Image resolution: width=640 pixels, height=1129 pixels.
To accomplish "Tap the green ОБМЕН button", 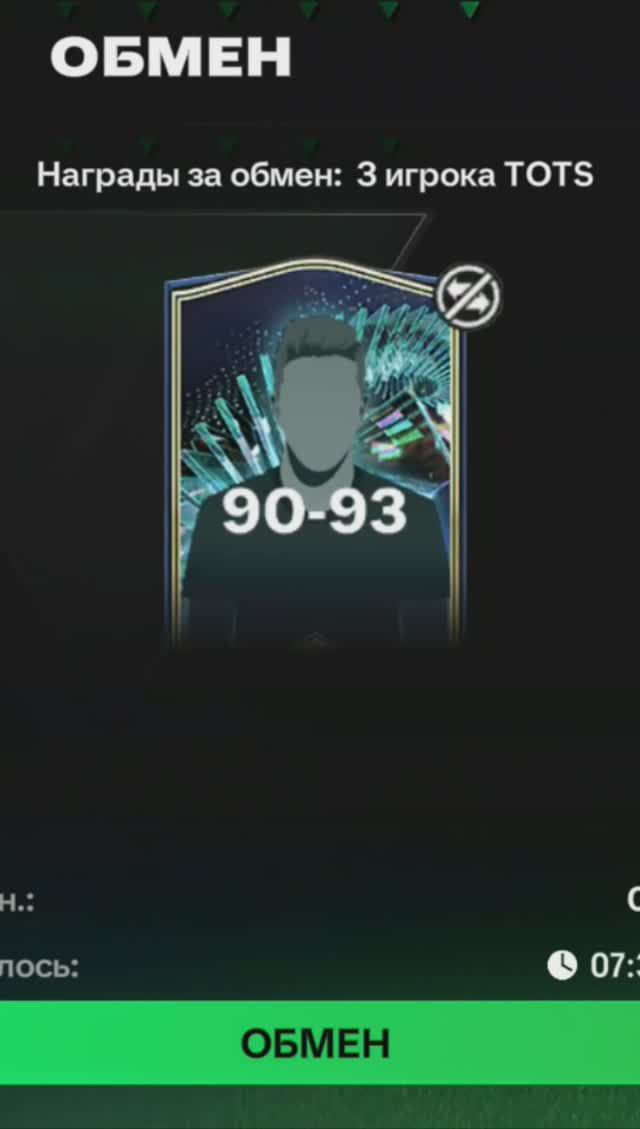I will click(316, 1043).
